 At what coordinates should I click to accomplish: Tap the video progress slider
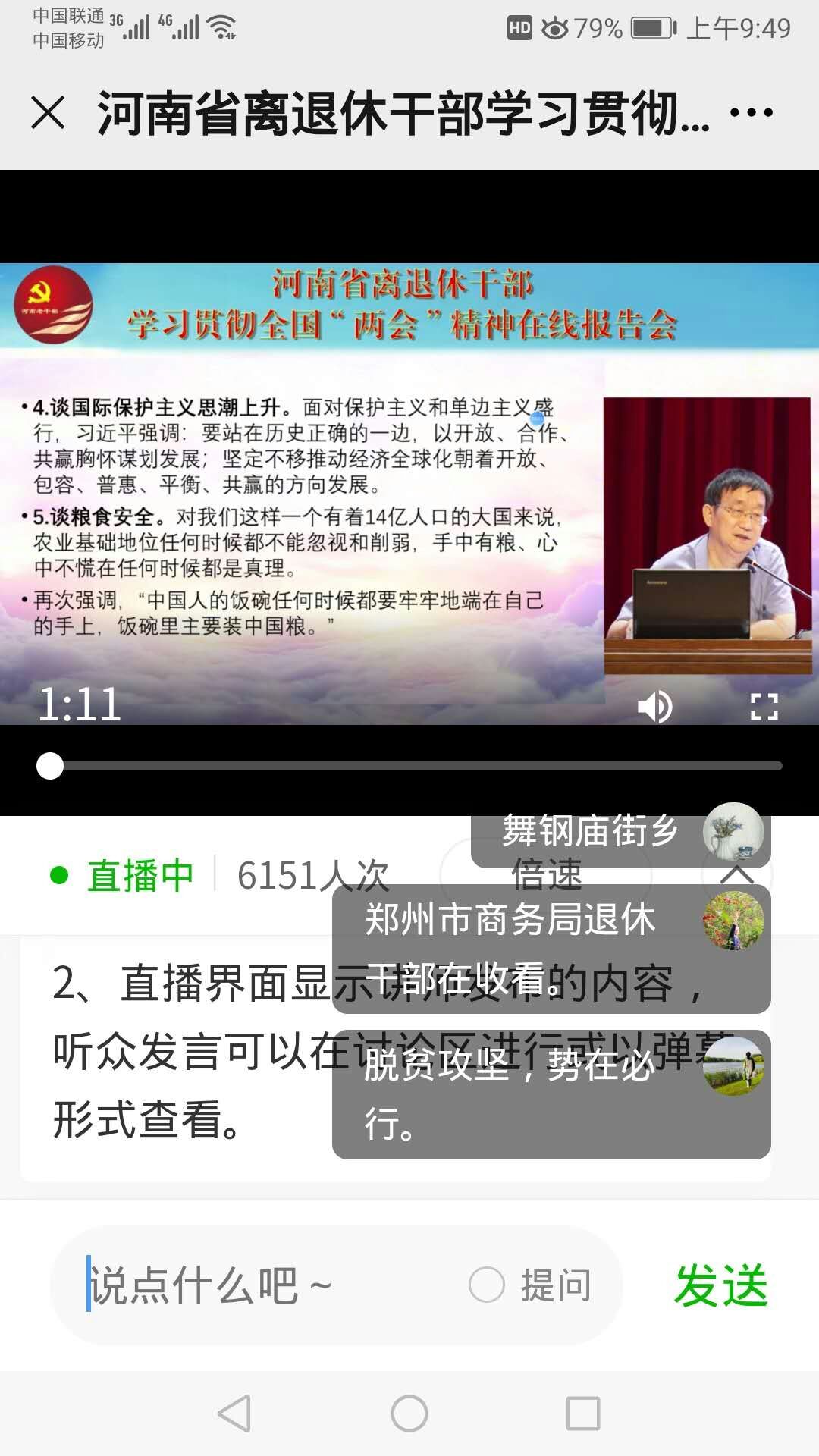409,766
